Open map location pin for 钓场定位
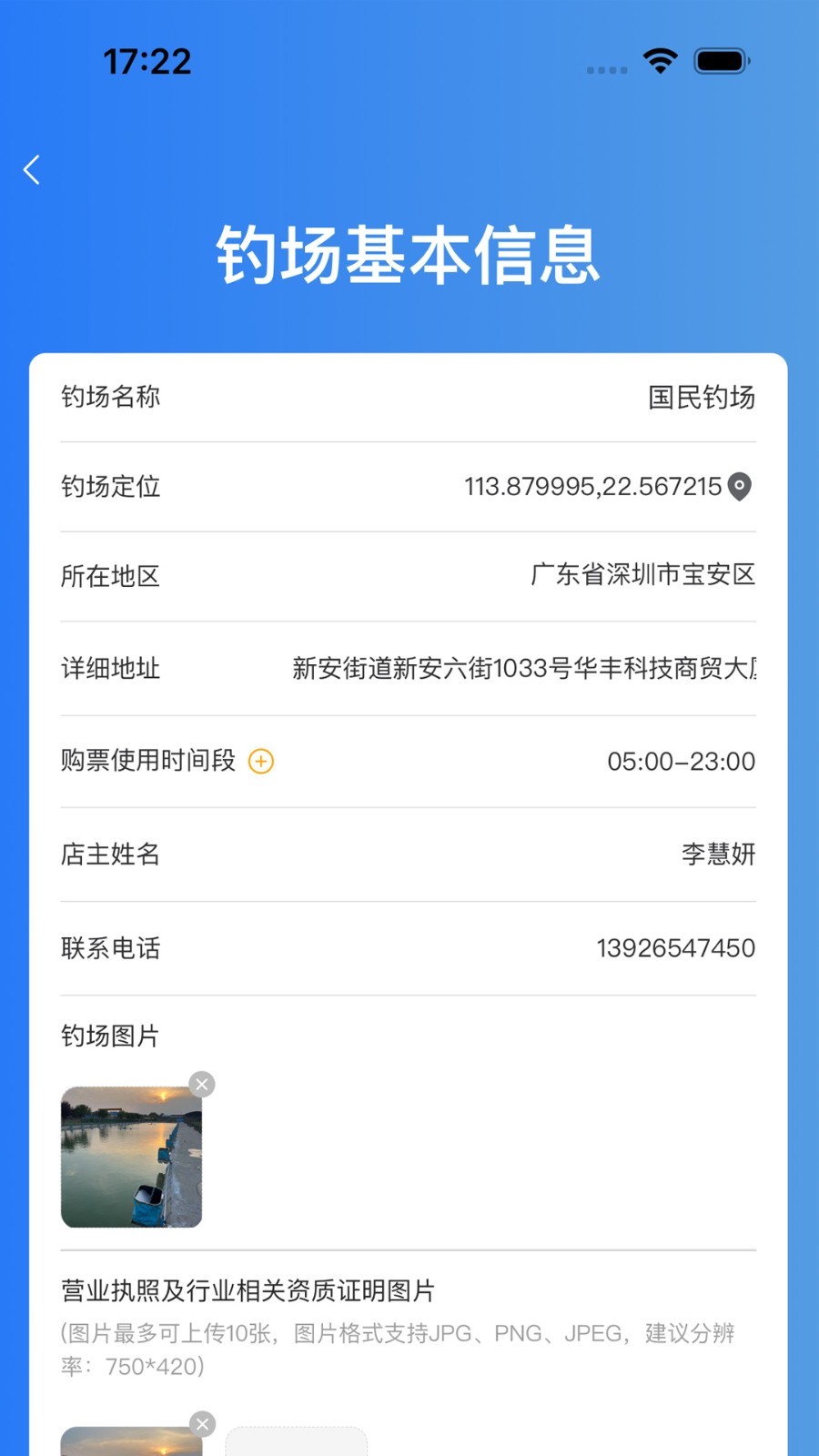 pos(740,487)
